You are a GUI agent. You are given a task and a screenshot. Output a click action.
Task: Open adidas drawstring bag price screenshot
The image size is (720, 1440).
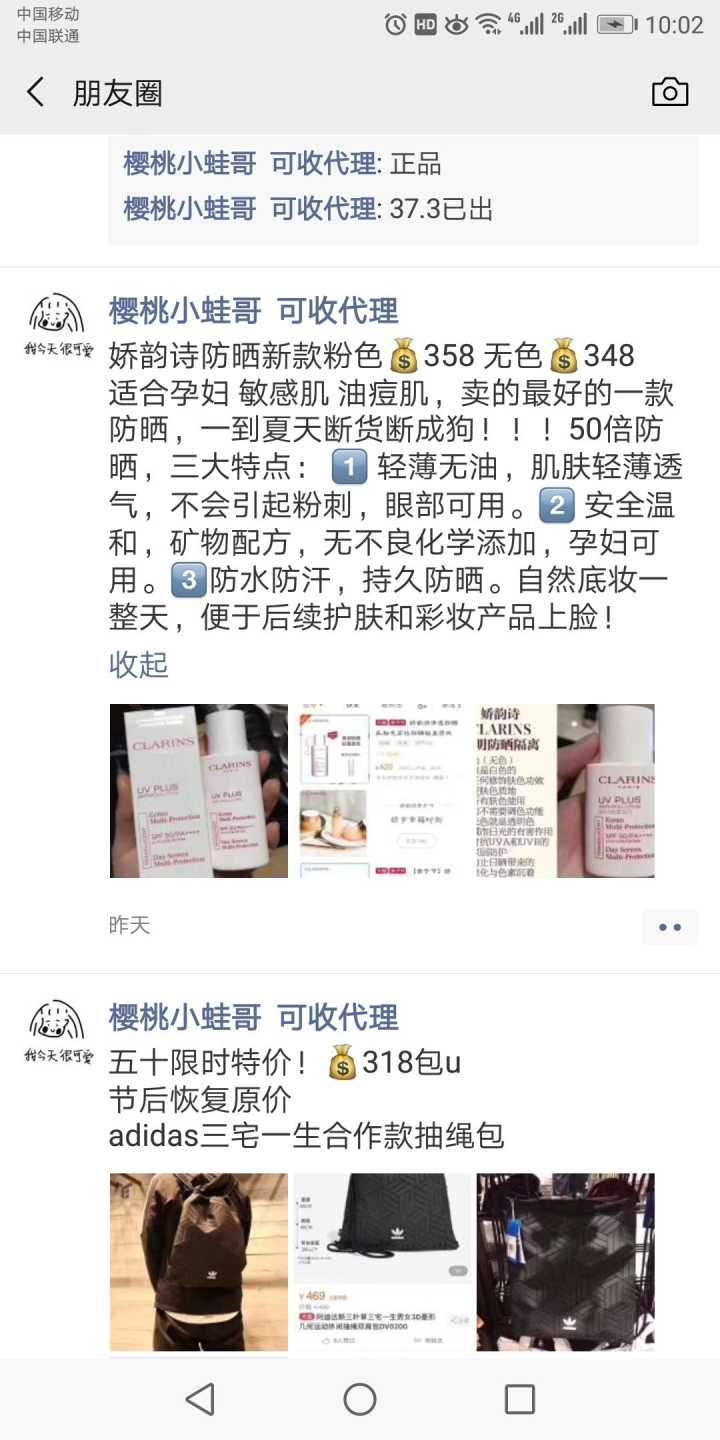pyautogui.click(x=381, y=1262)
